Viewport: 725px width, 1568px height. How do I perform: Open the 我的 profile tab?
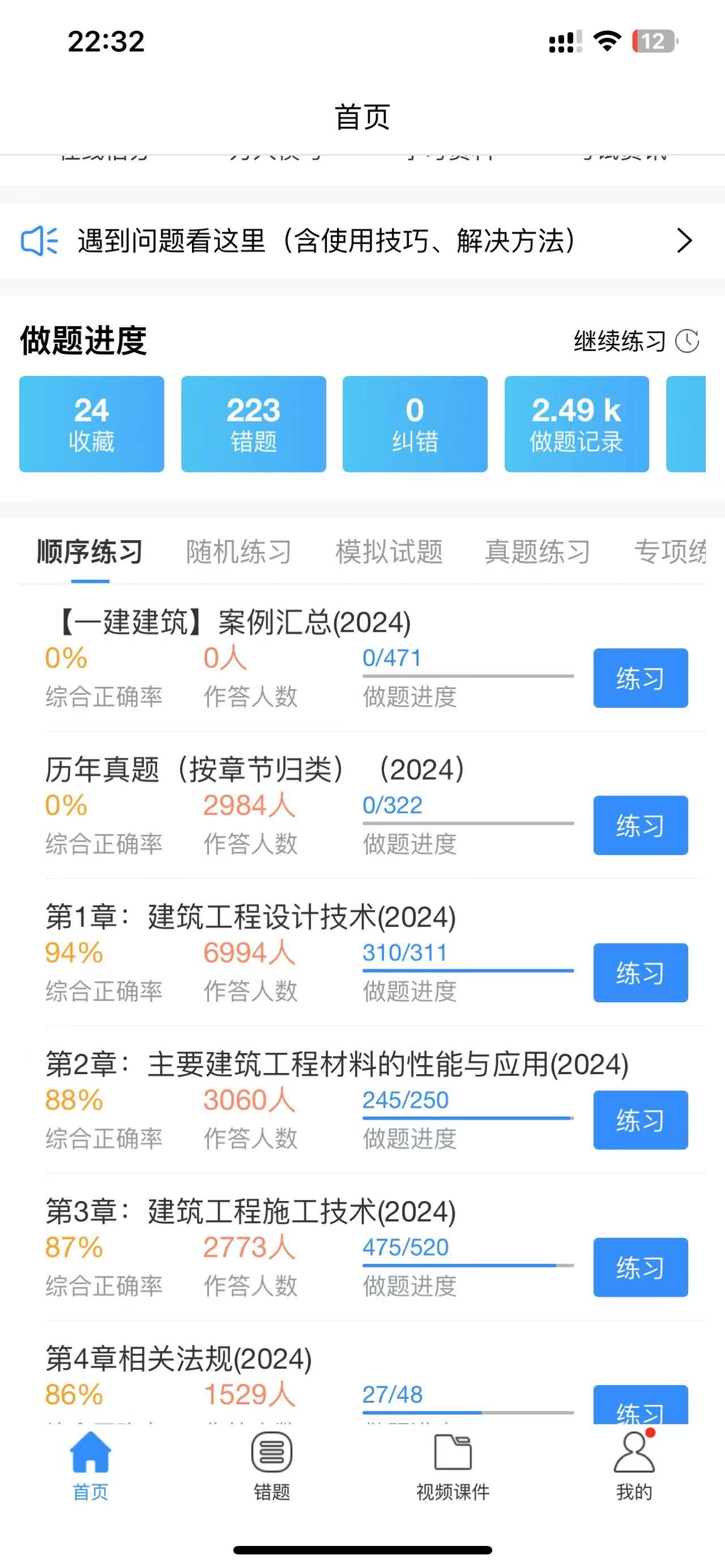coord(634,1467)
